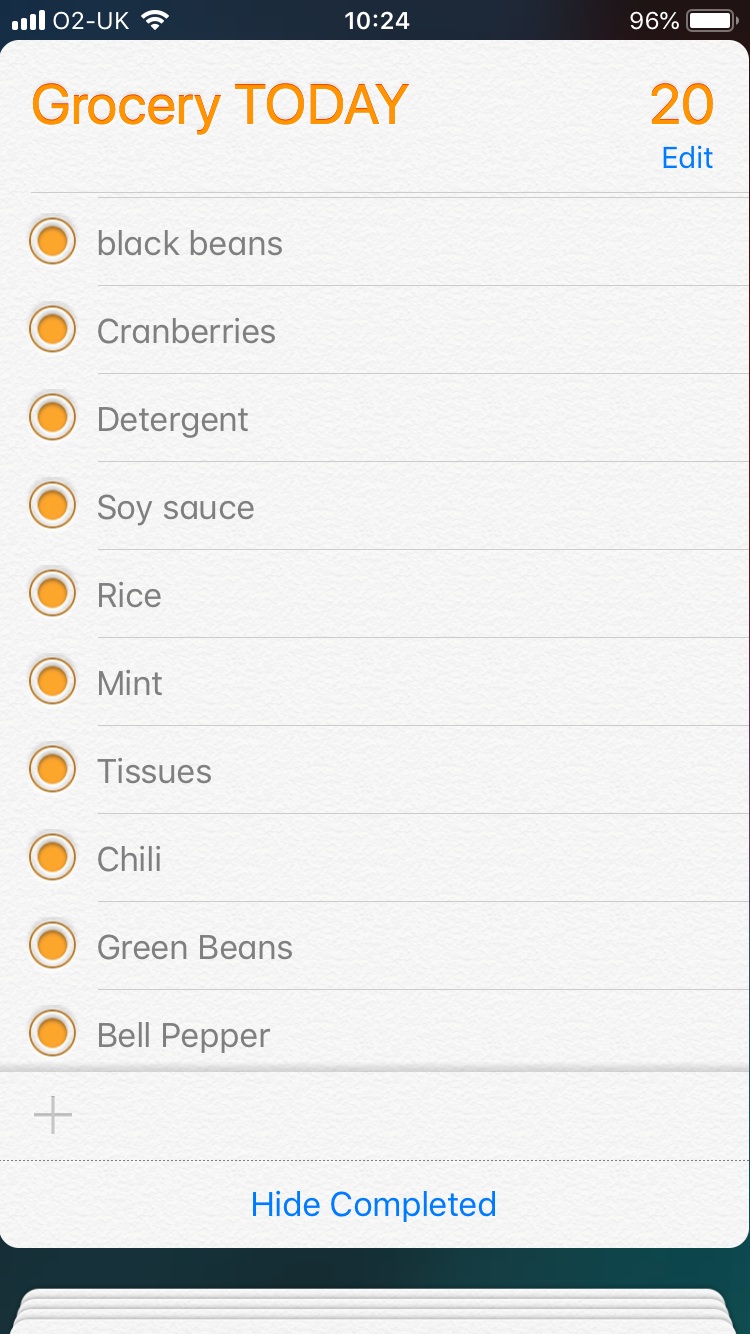
Task: Uncheck the Chili item
Action: pos(53,858)
